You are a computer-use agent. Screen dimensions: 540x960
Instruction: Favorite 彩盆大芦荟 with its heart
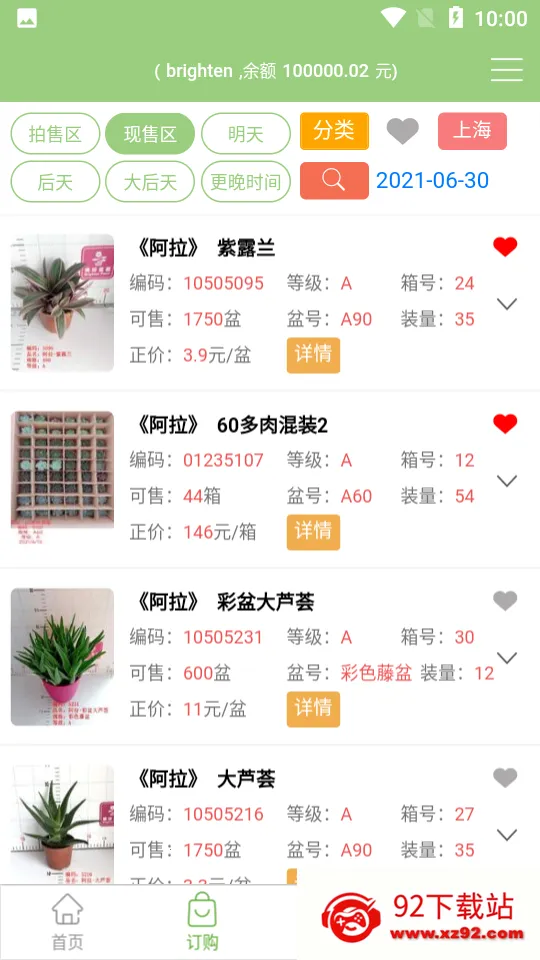pyautogui.click(x=505, y=601)
